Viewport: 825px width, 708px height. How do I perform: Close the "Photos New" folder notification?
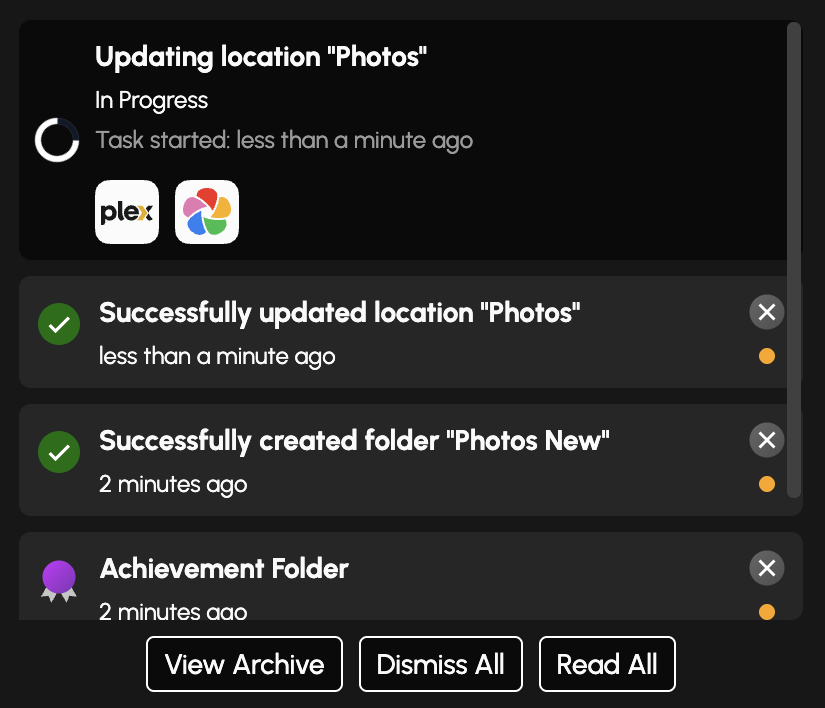[x=766, y=440]
